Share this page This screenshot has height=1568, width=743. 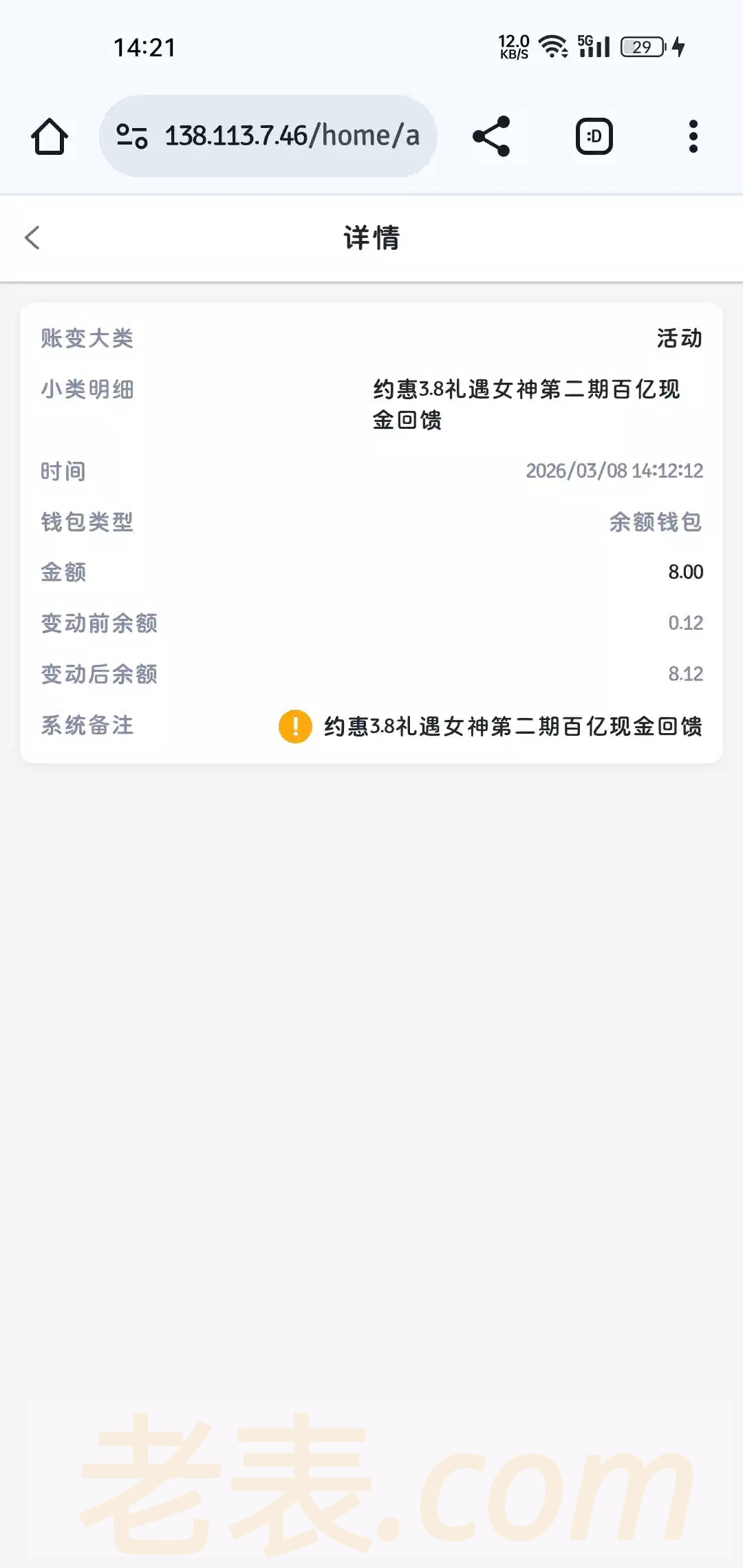(491, 136)
